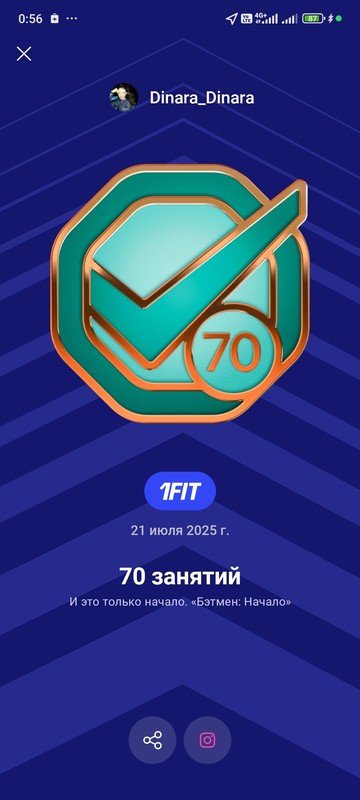This screenshot has height=800, width=360.
Task: Share the badge to Instagram
Action: 208,740
